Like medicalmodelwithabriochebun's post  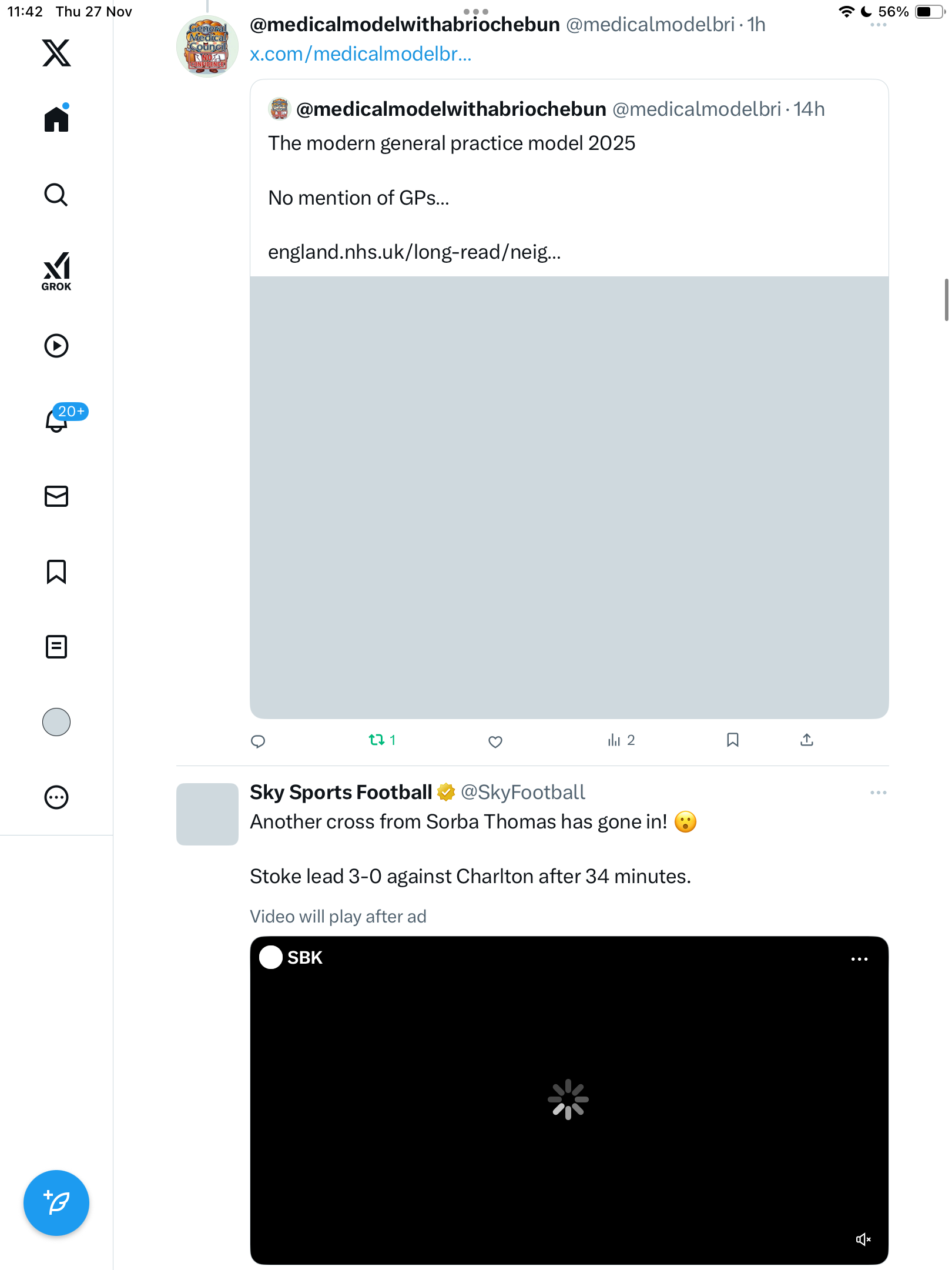point(495,741)
